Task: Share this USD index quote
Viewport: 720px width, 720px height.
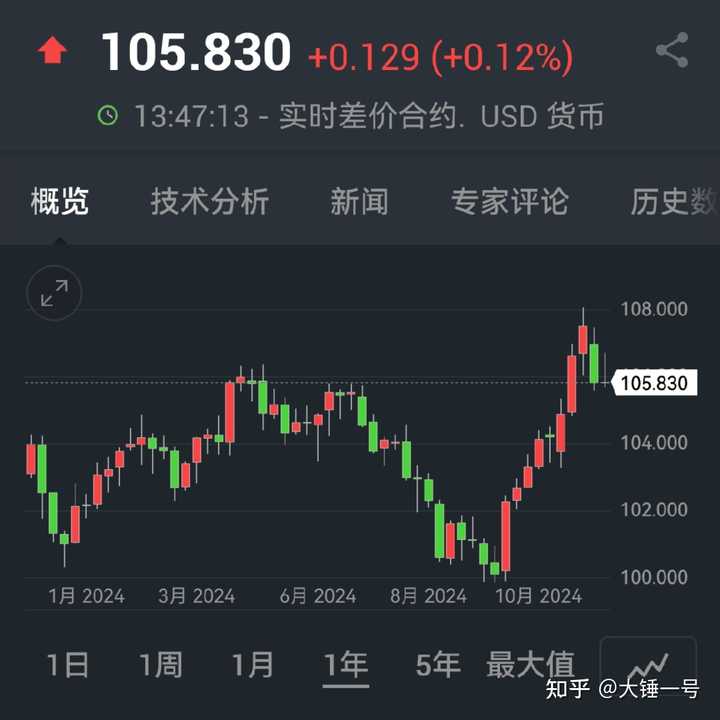Action: click(x=672, y=50)
